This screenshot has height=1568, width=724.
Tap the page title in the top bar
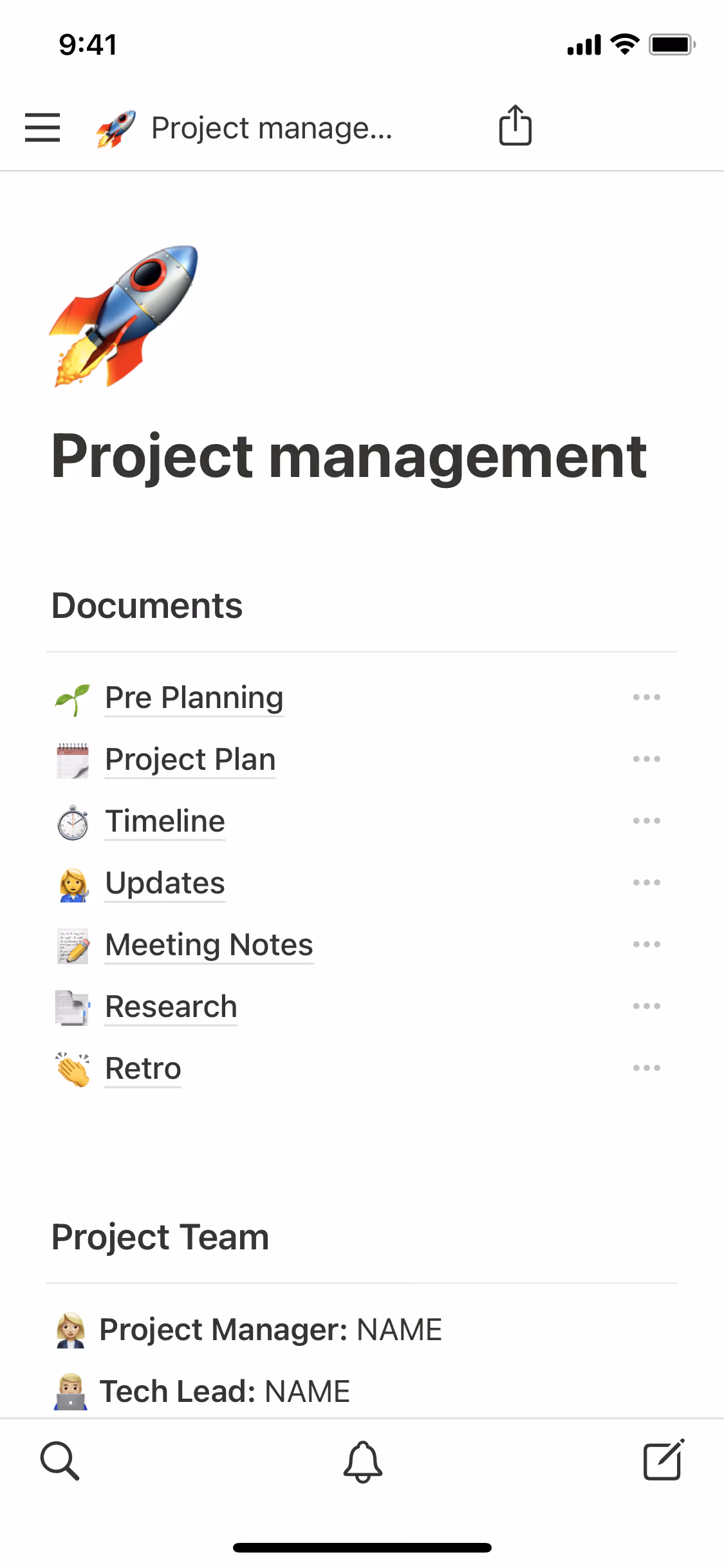273,127
